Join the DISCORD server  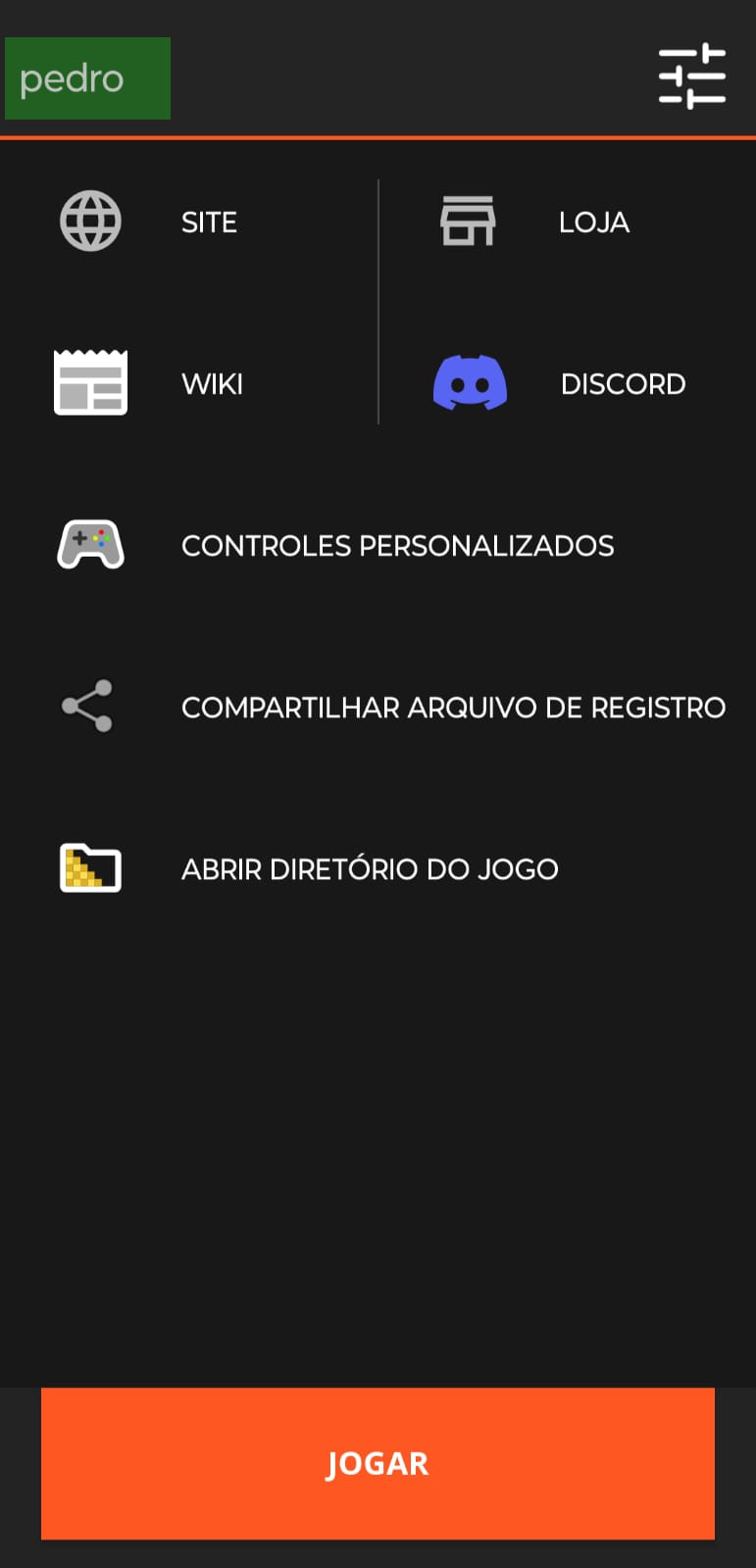pos(623,383)
